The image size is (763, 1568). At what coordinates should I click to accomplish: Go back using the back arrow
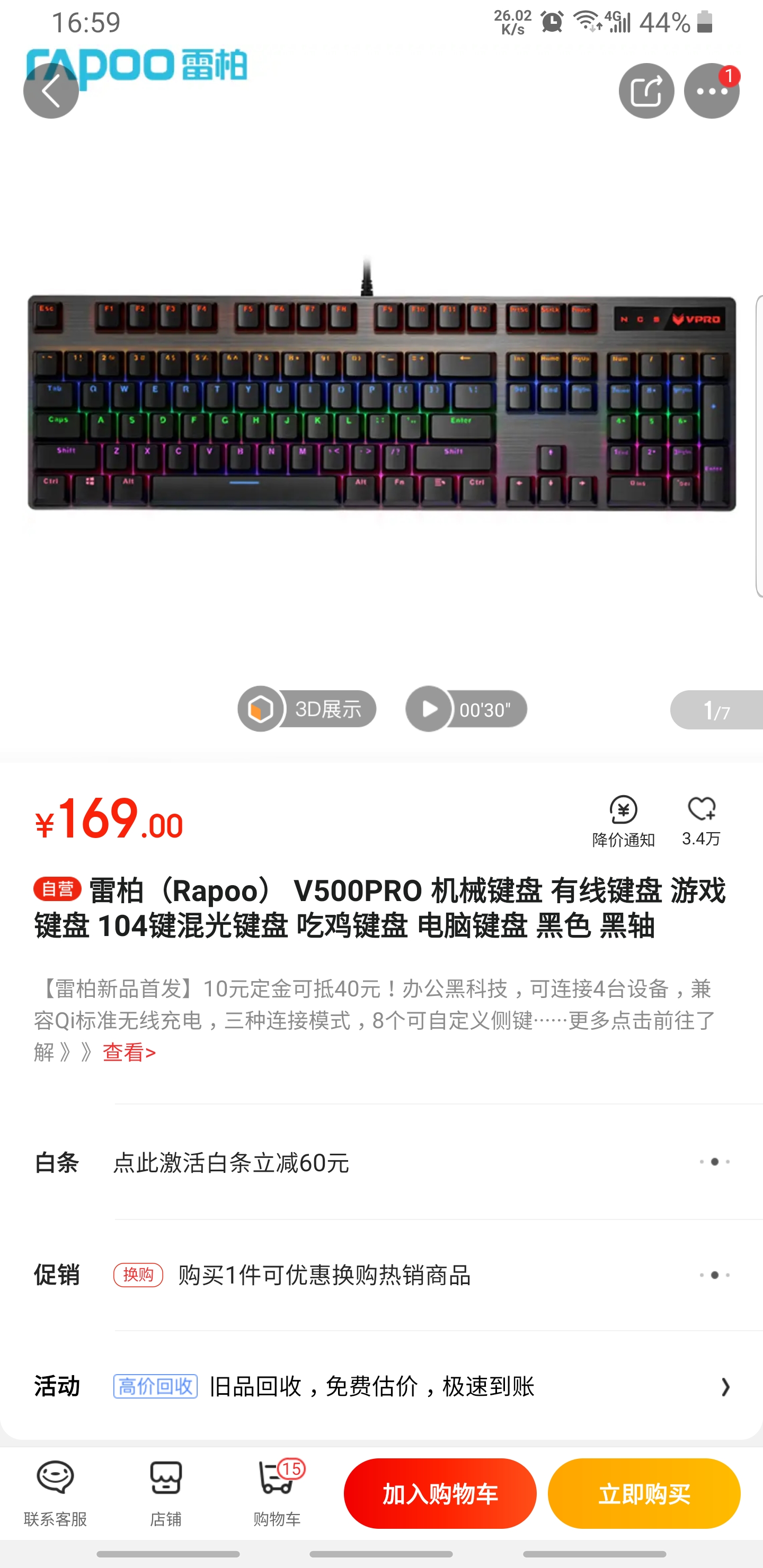pos(51,91)
